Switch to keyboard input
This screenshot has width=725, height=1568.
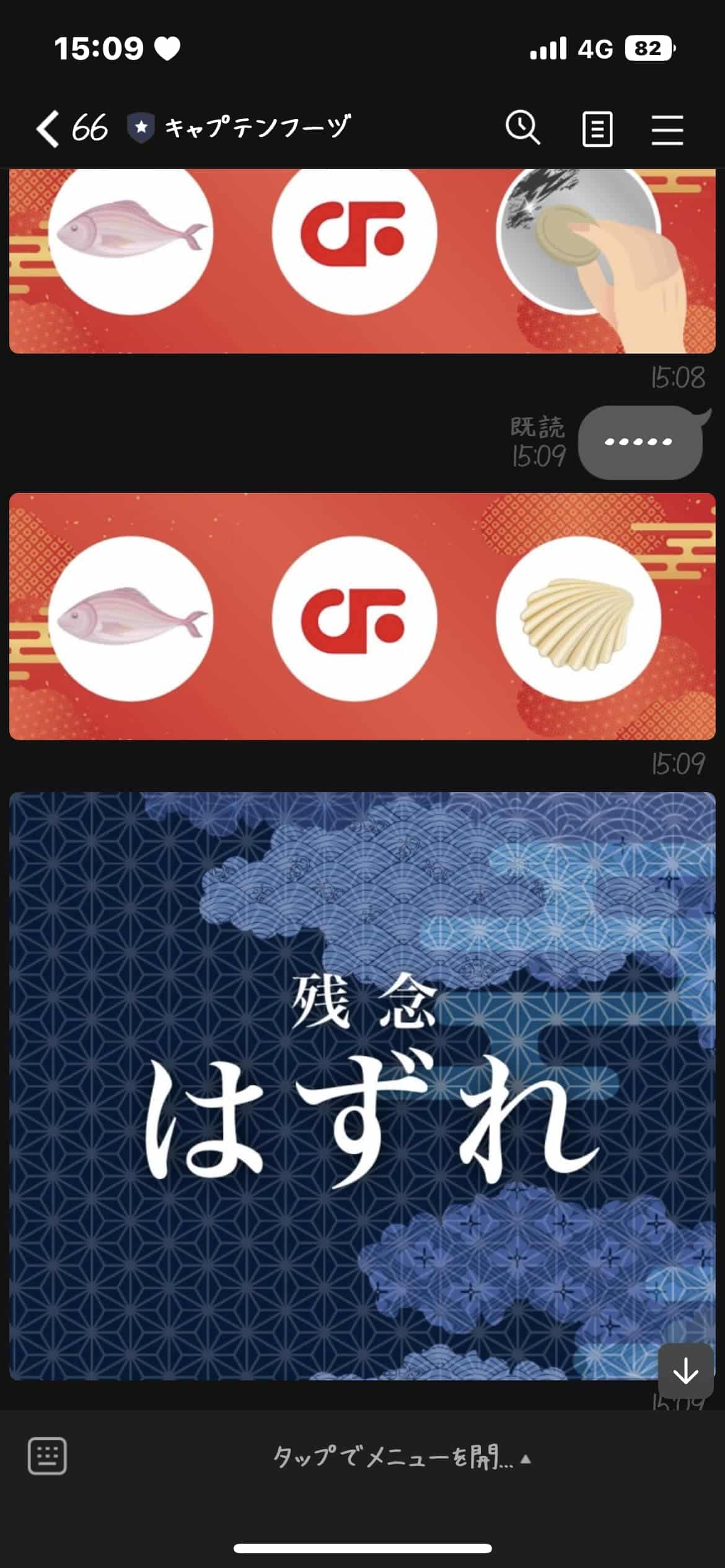[x=47, y=1456]
